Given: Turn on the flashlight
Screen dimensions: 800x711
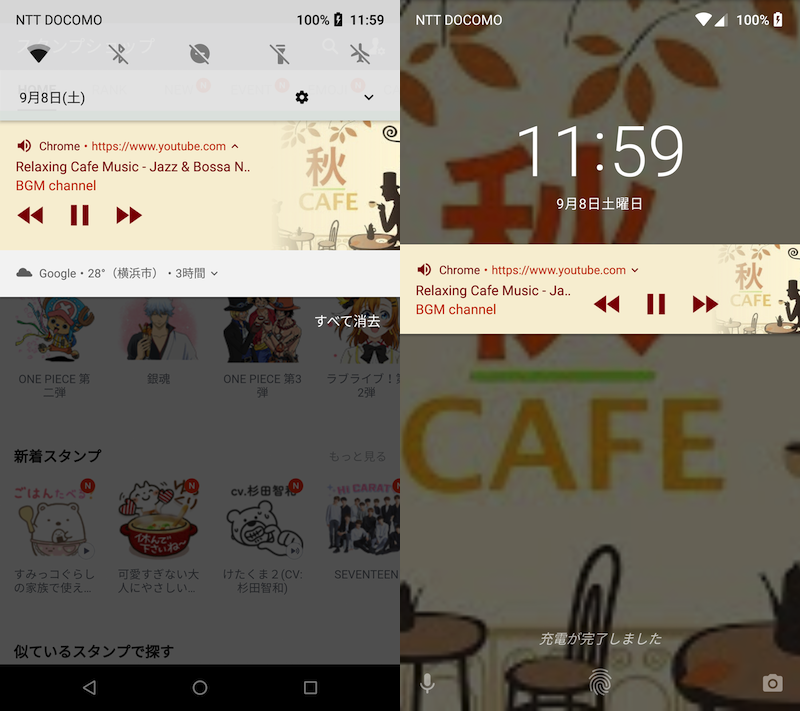Looking at the screenshot, I should click(x=280, y=54).
